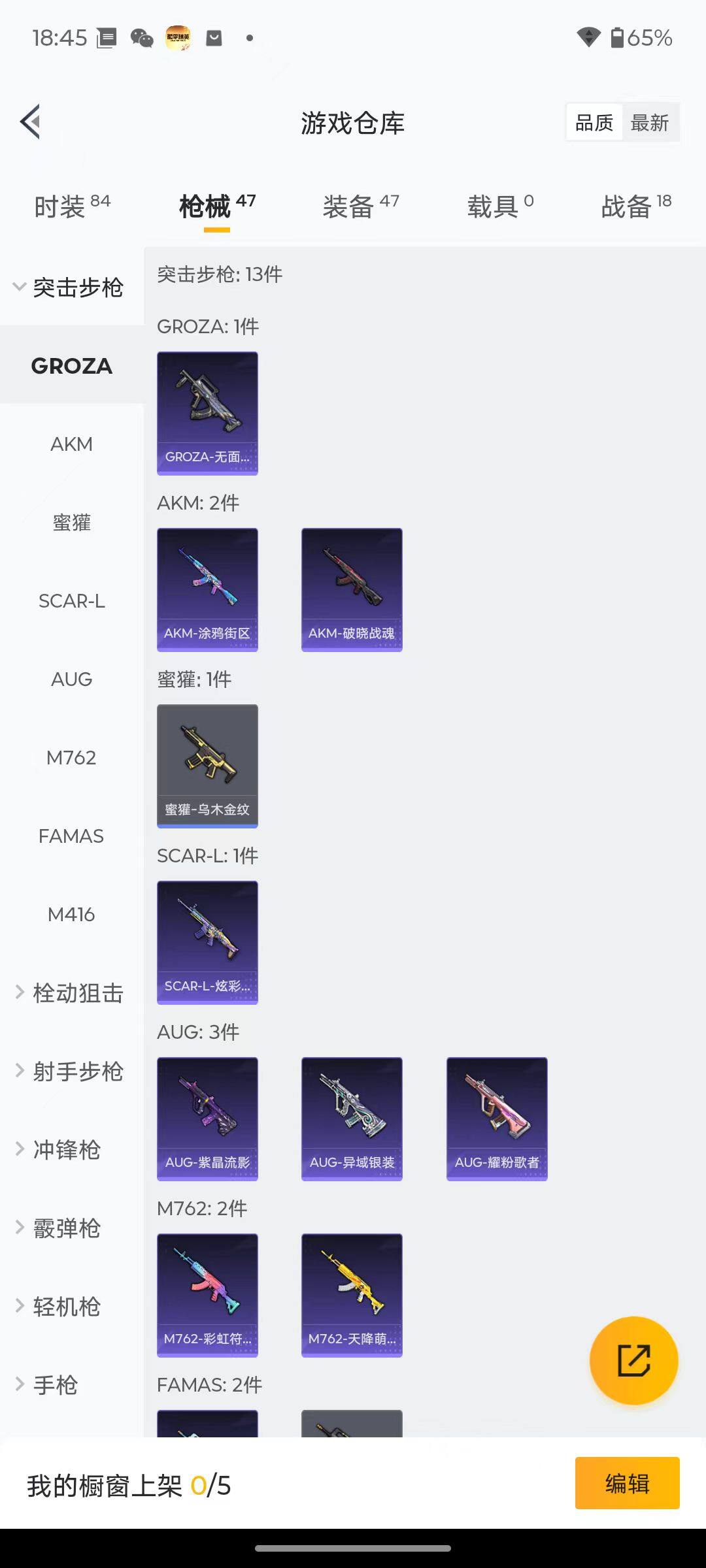
Task: Select the AKM-破晓战魂 weapon skin
Action: [x=352, y=588]
